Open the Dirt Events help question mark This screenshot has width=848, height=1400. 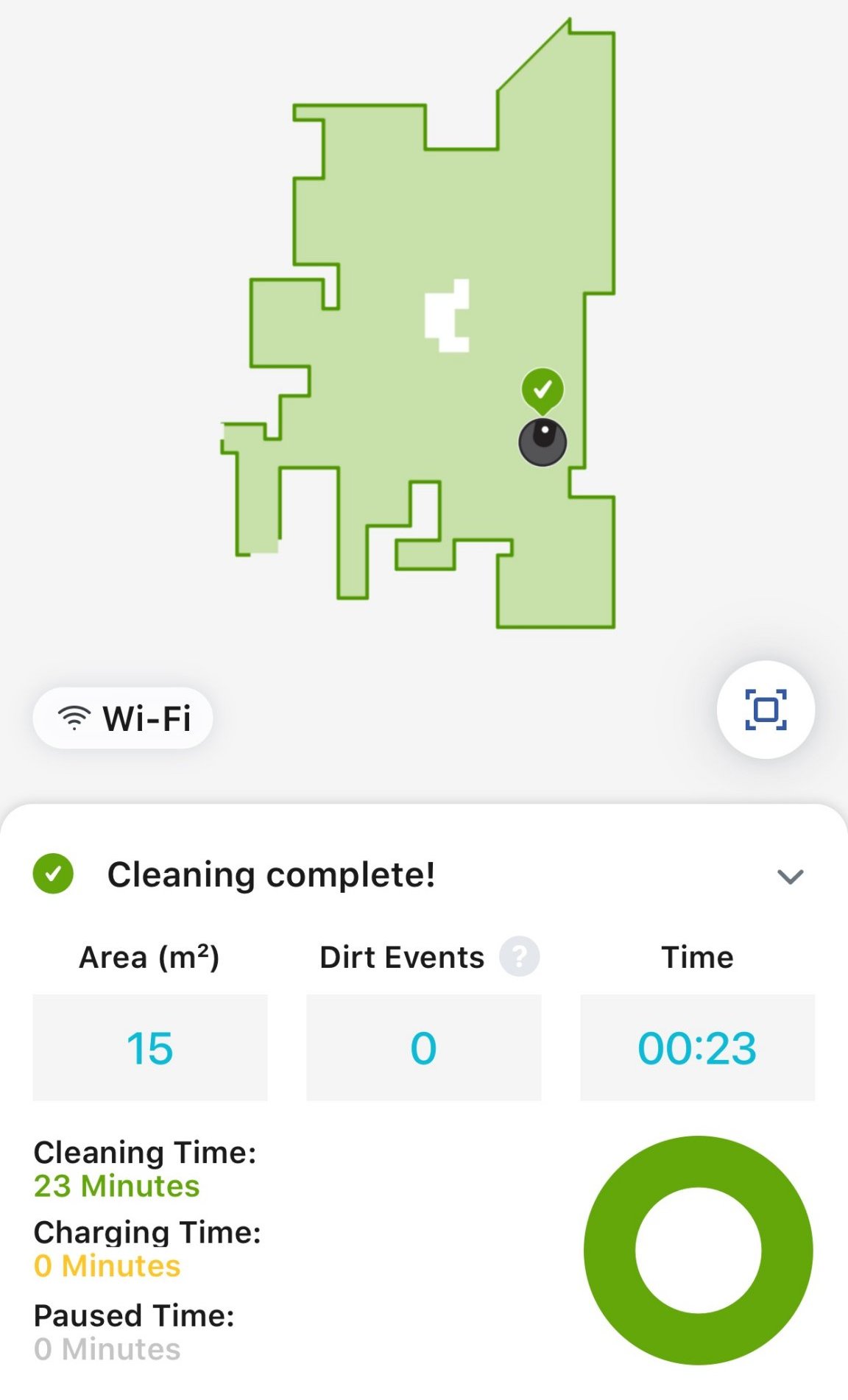(519, 957)
